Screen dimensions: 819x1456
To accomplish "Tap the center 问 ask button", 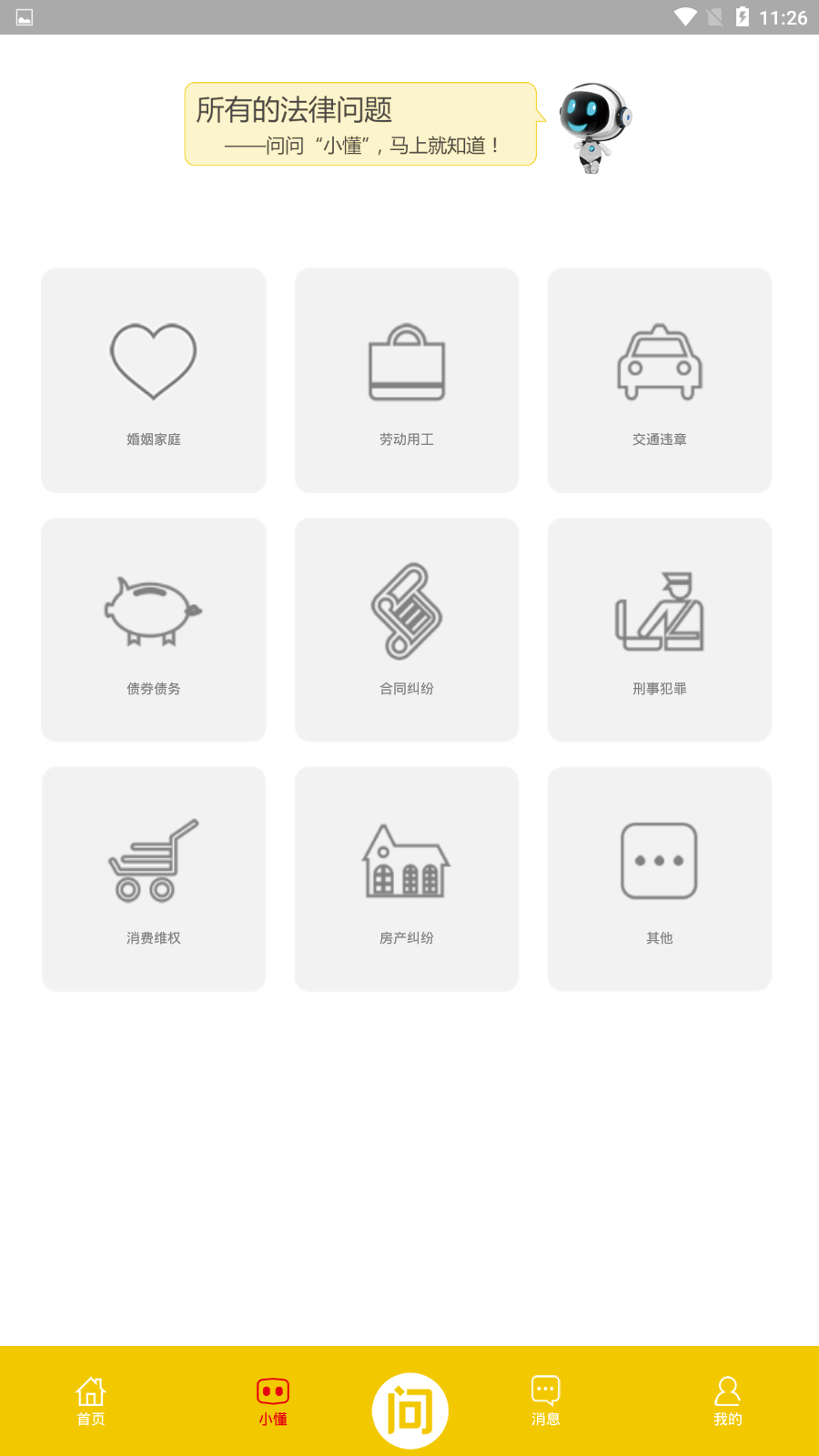I will (409, 1410).
